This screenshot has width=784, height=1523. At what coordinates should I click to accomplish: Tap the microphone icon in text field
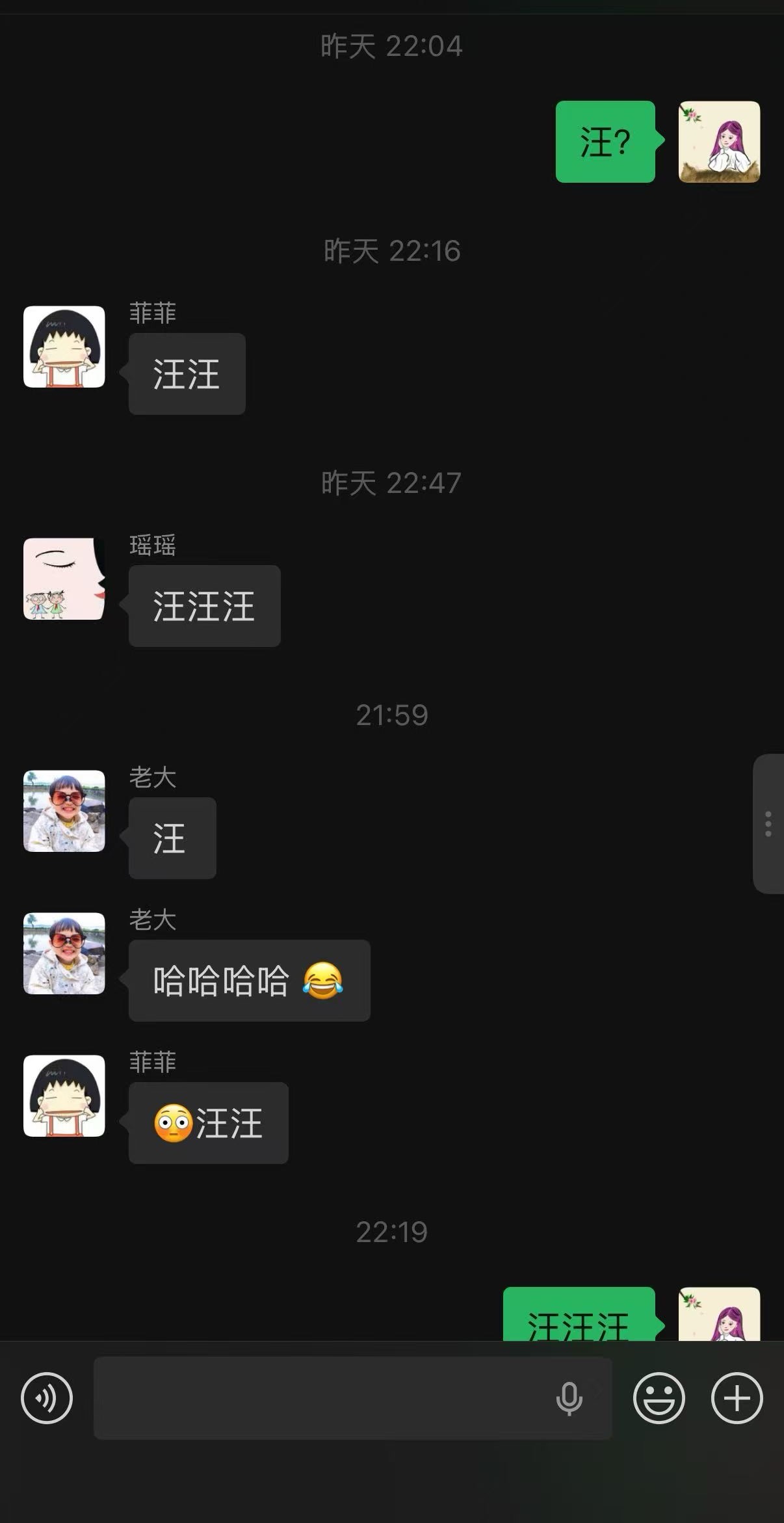[x=569, y=1399]
